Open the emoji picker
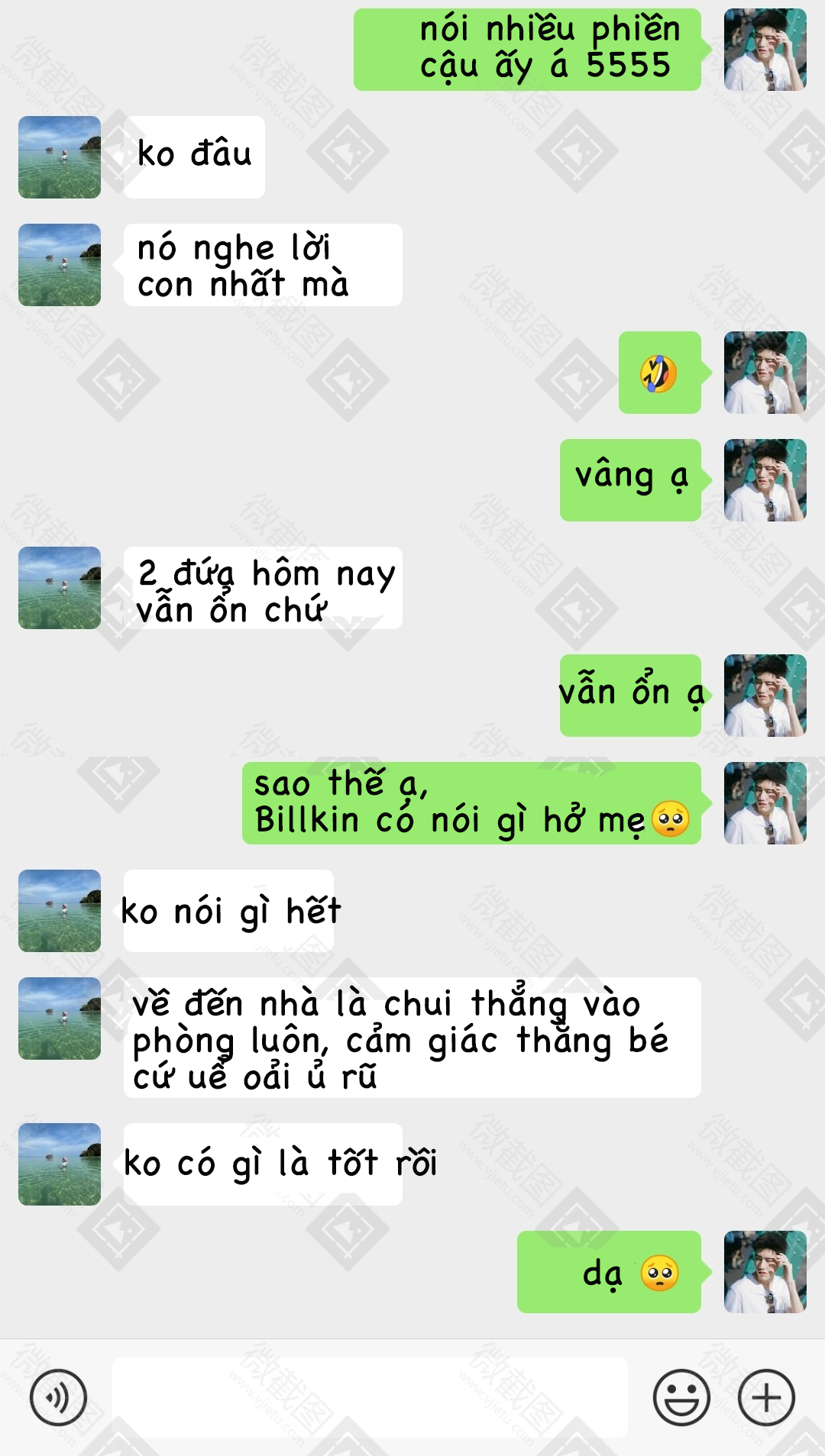 click(x=681, y=1397)
